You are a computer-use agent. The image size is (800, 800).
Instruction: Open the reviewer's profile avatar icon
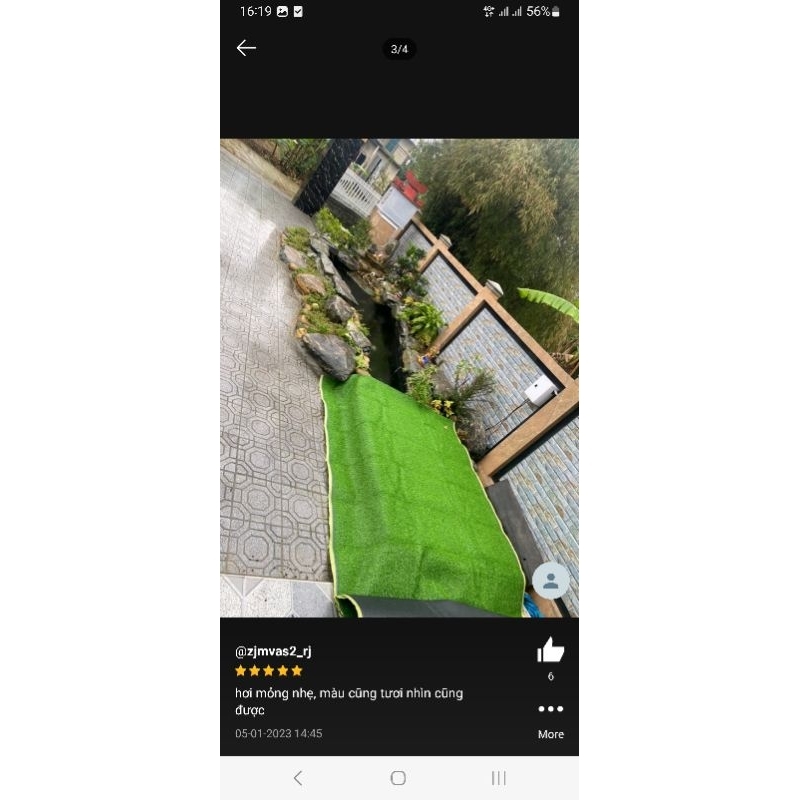pos(550,580)
